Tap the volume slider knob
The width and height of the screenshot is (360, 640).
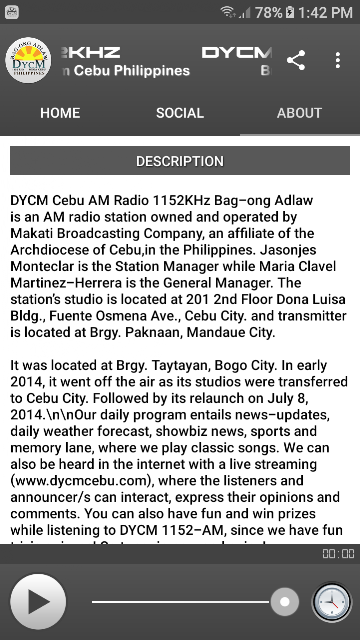(x=284, y=602)
